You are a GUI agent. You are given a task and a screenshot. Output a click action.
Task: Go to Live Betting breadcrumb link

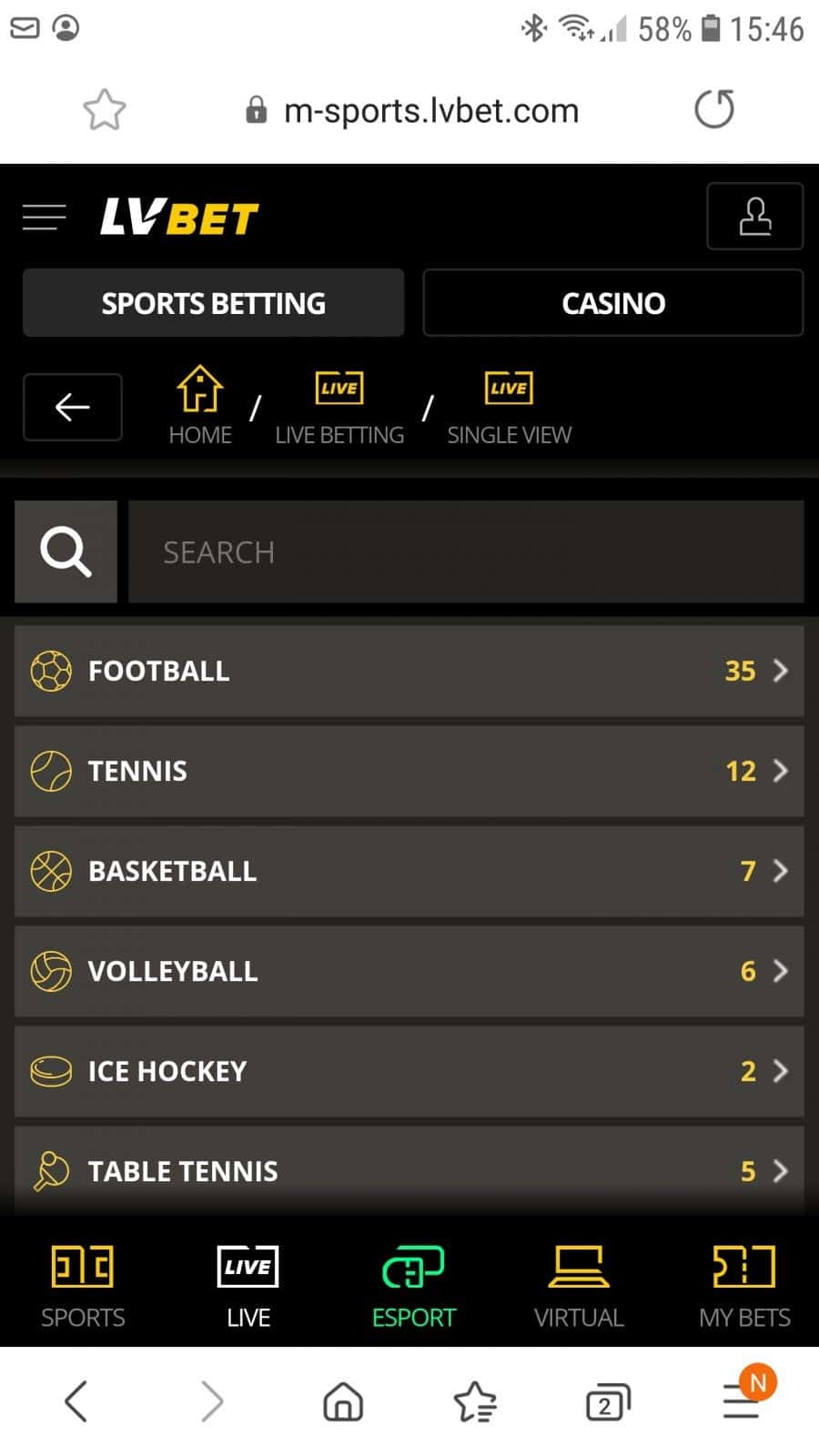coord(339,407)
